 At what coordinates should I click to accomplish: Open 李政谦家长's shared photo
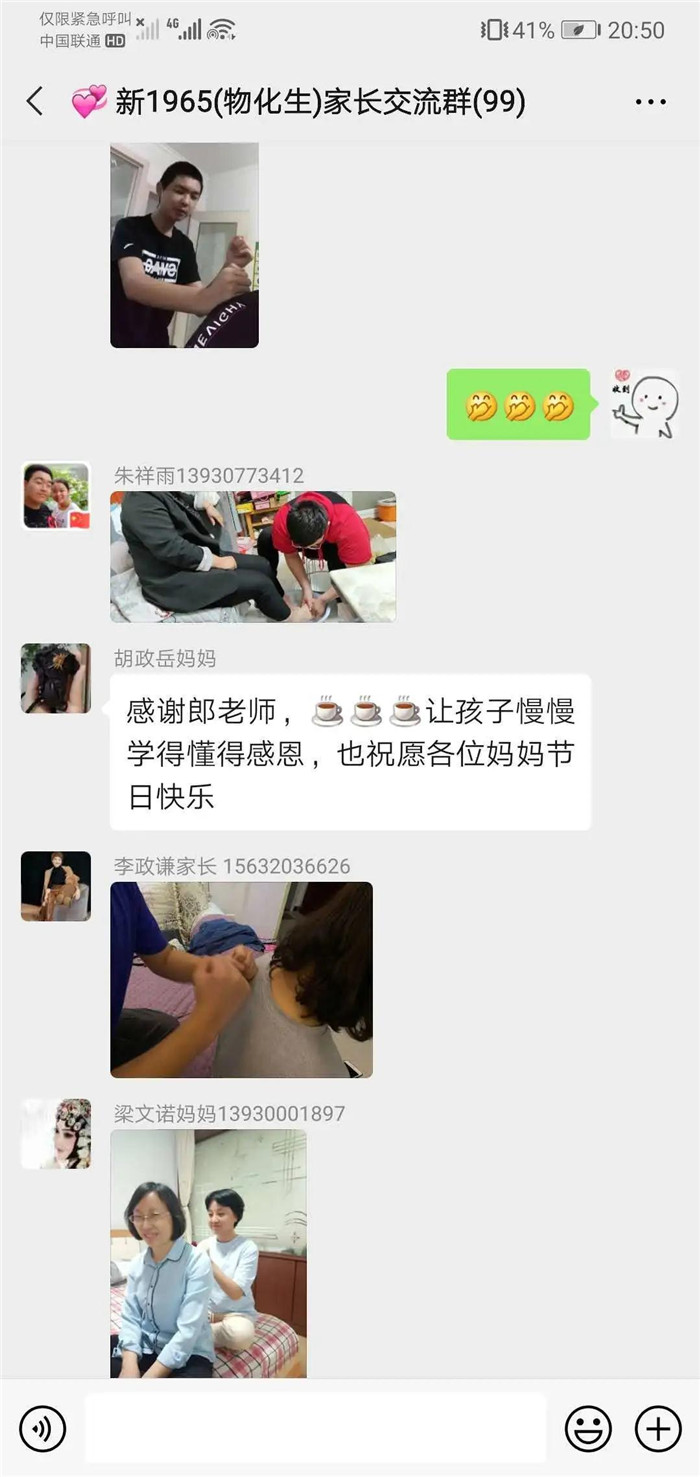[x=241, y=979]
